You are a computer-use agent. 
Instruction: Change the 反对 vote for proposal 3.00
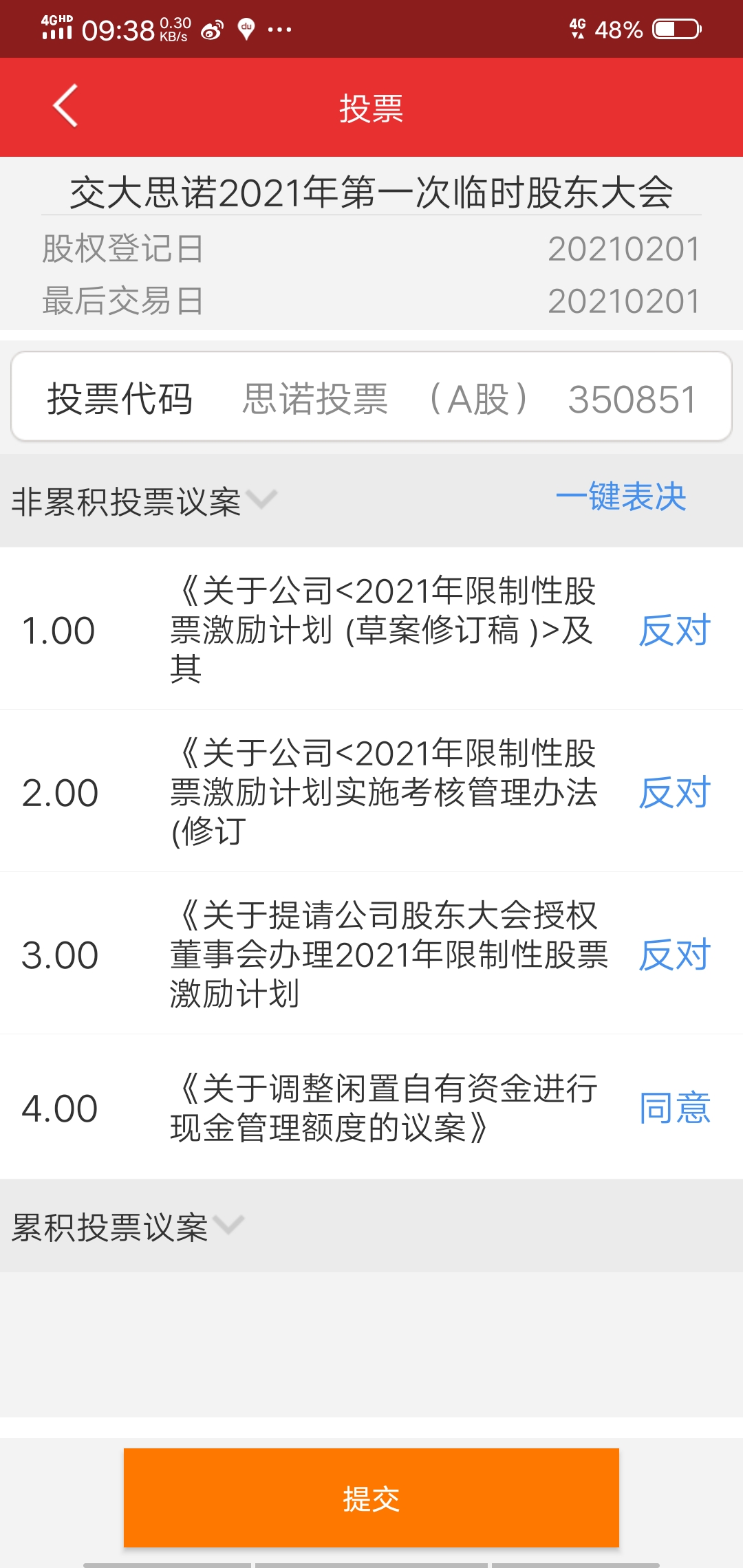pyautogui.click(x=674, y=955)
